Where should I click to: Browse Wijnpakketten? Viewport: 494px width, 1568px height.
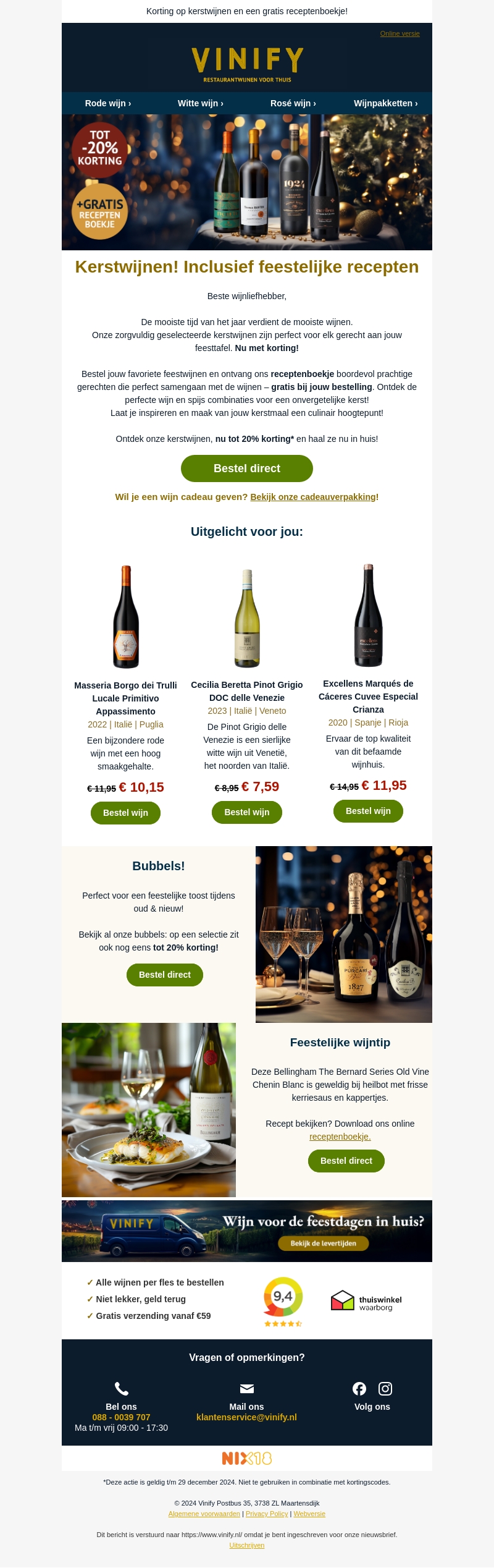pos(386,103)
